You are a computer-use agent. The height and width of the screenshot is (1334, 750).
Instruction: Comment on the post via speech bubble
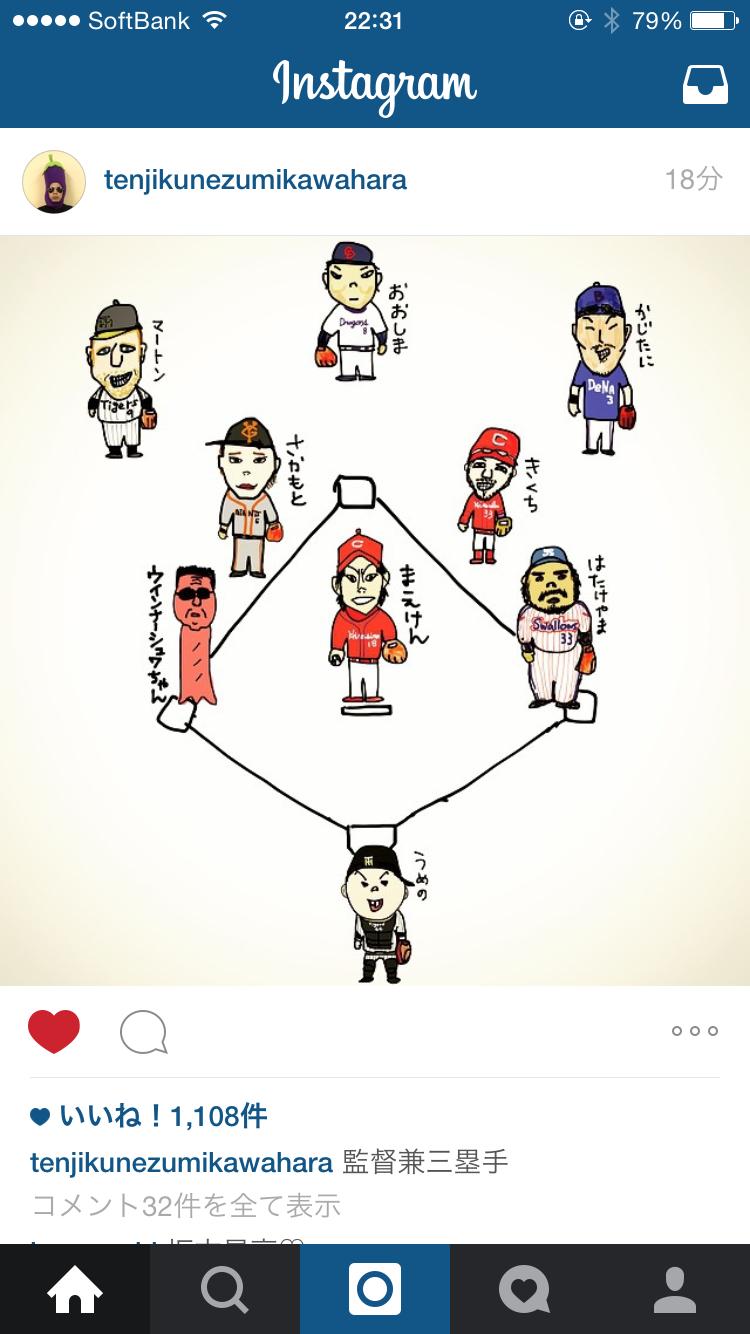pyautogui.click(x=143, y=1032)
